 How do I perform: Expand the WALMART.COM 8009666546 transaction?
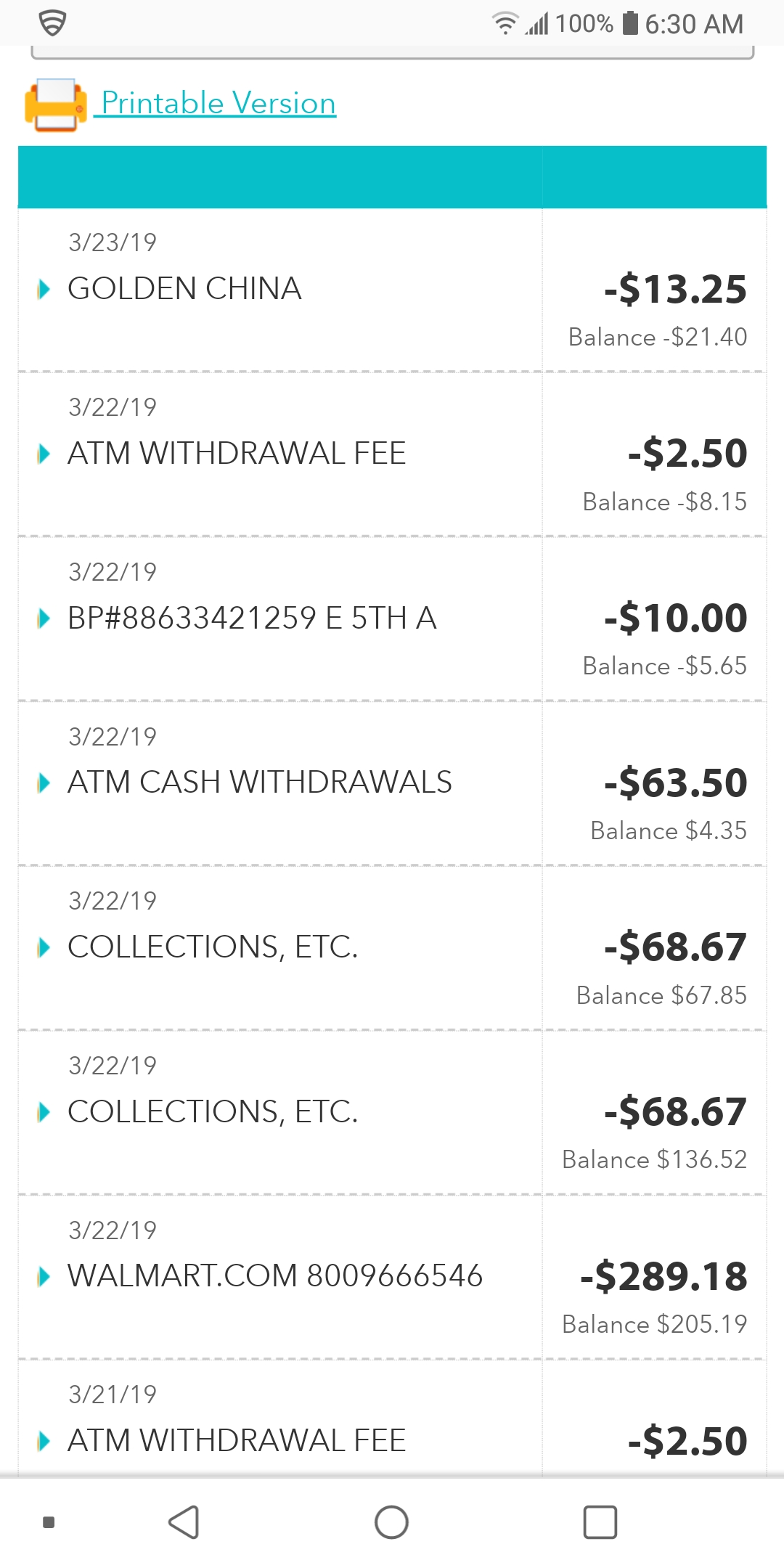(45, 1275)
